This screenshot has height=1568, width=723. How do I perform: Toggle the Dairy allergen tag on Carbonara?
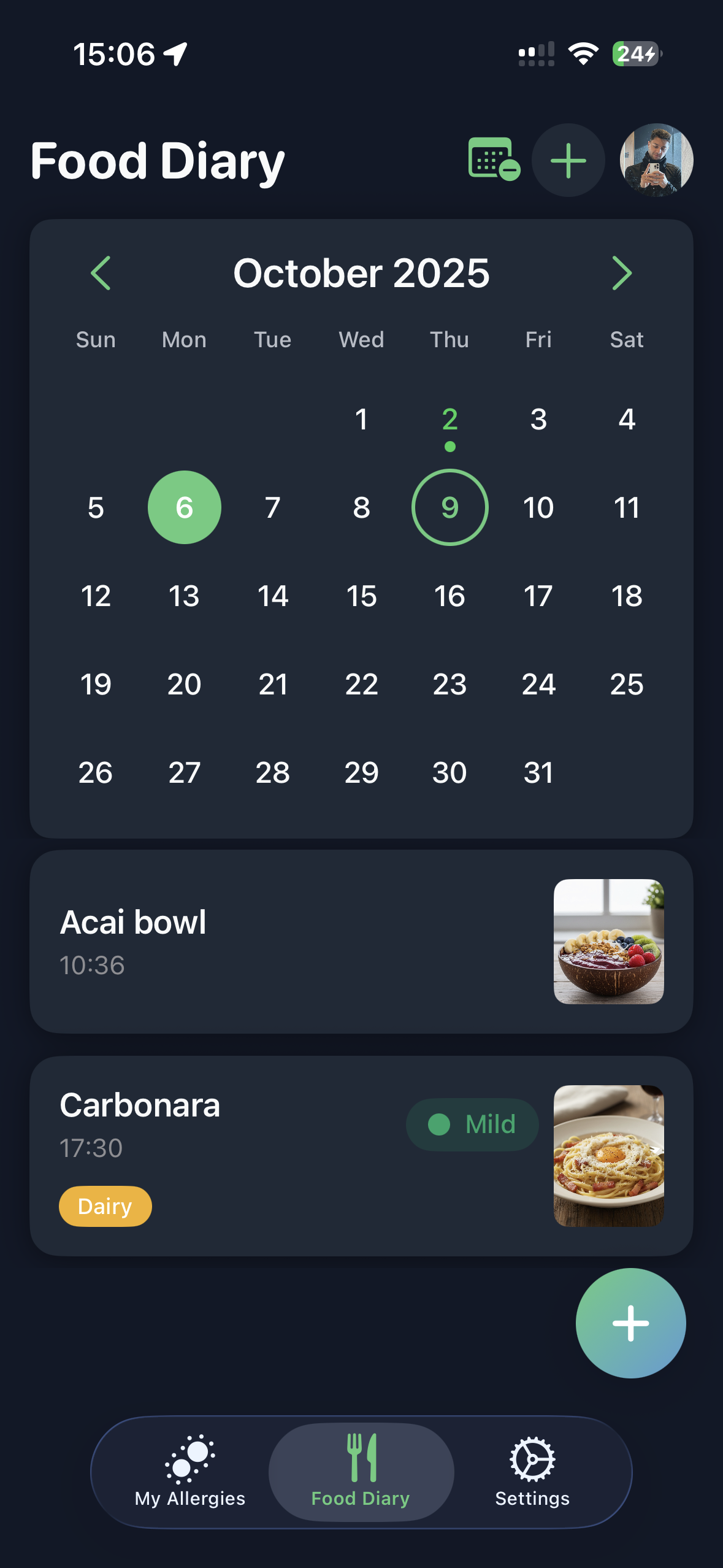click(105, 1205)
